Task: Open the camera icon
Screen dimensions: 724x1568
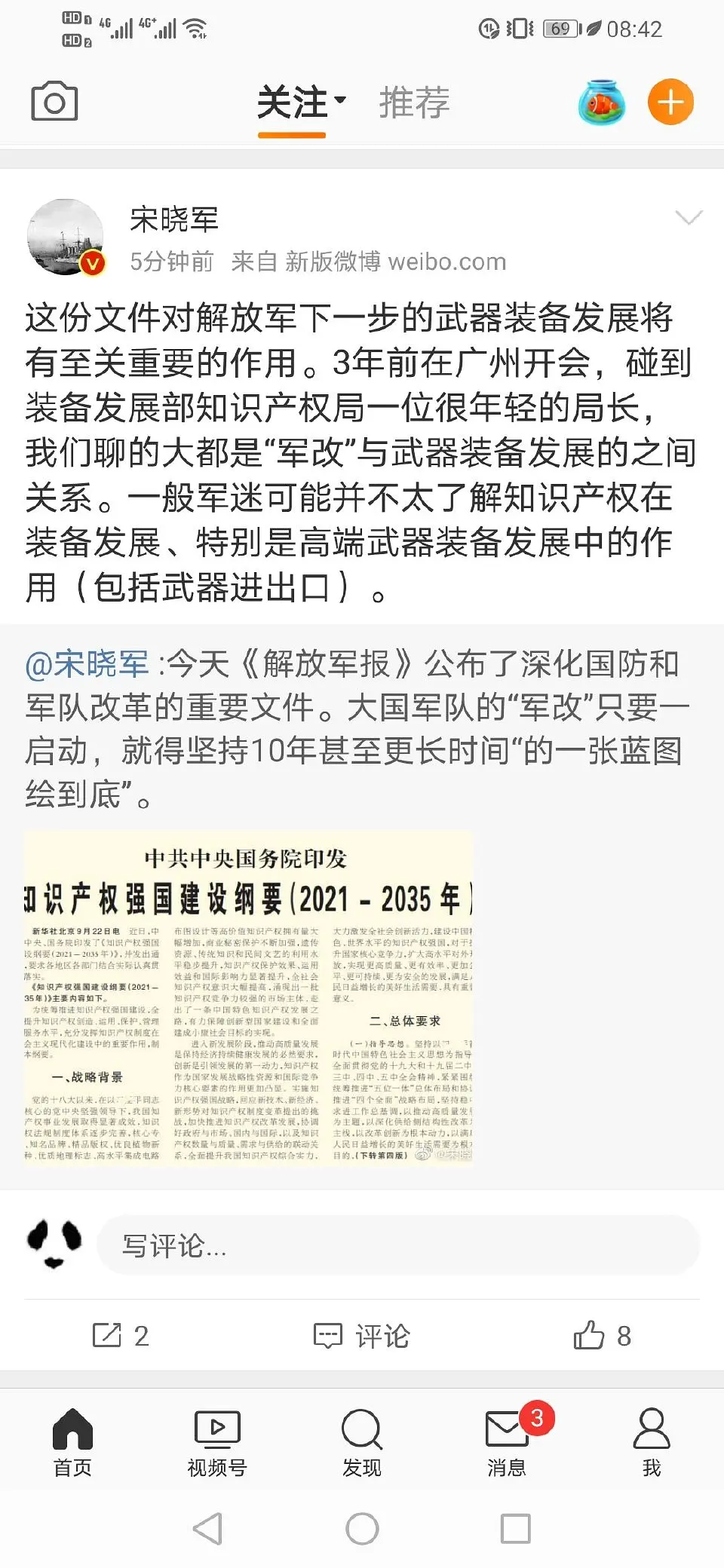Action: click(54, 102)
